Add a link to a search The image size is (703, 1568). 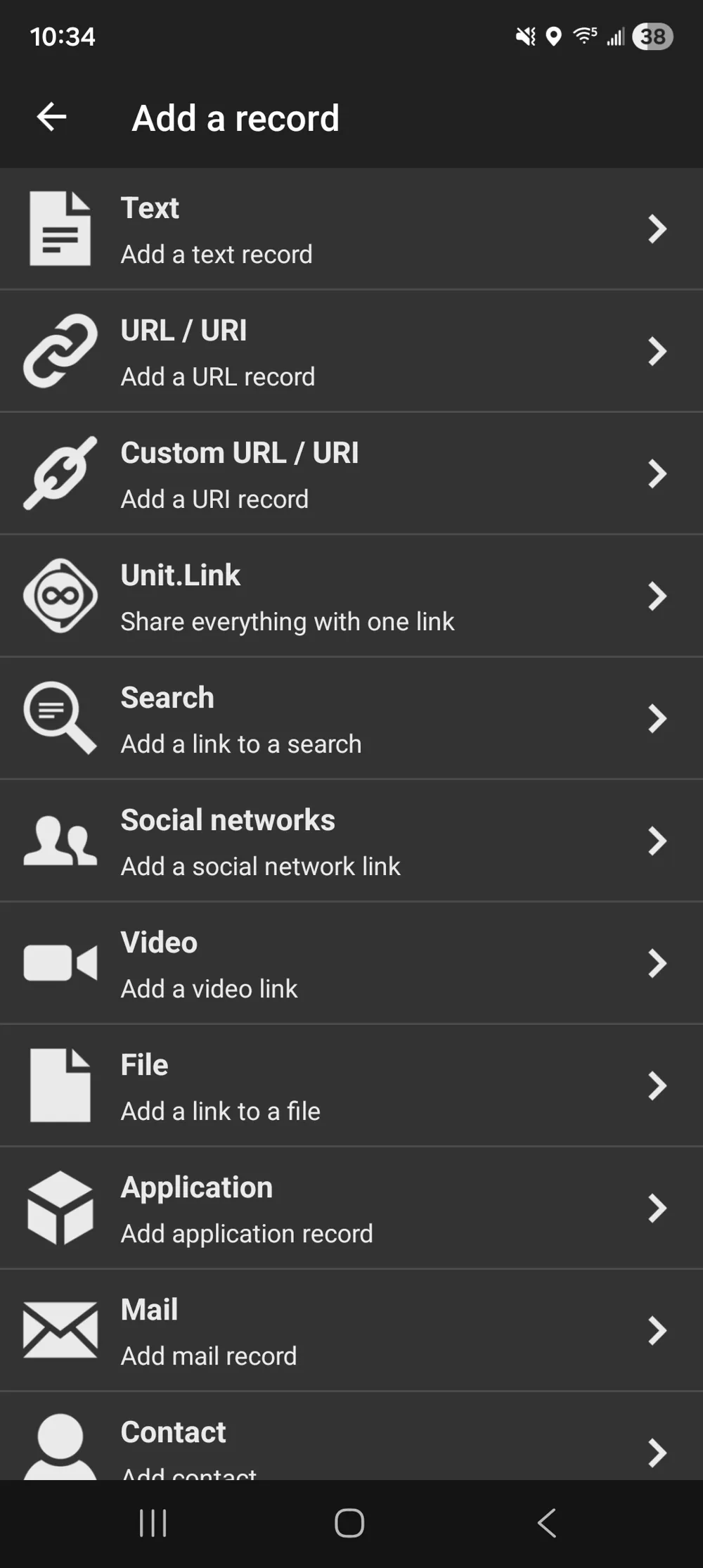[351, 718]
